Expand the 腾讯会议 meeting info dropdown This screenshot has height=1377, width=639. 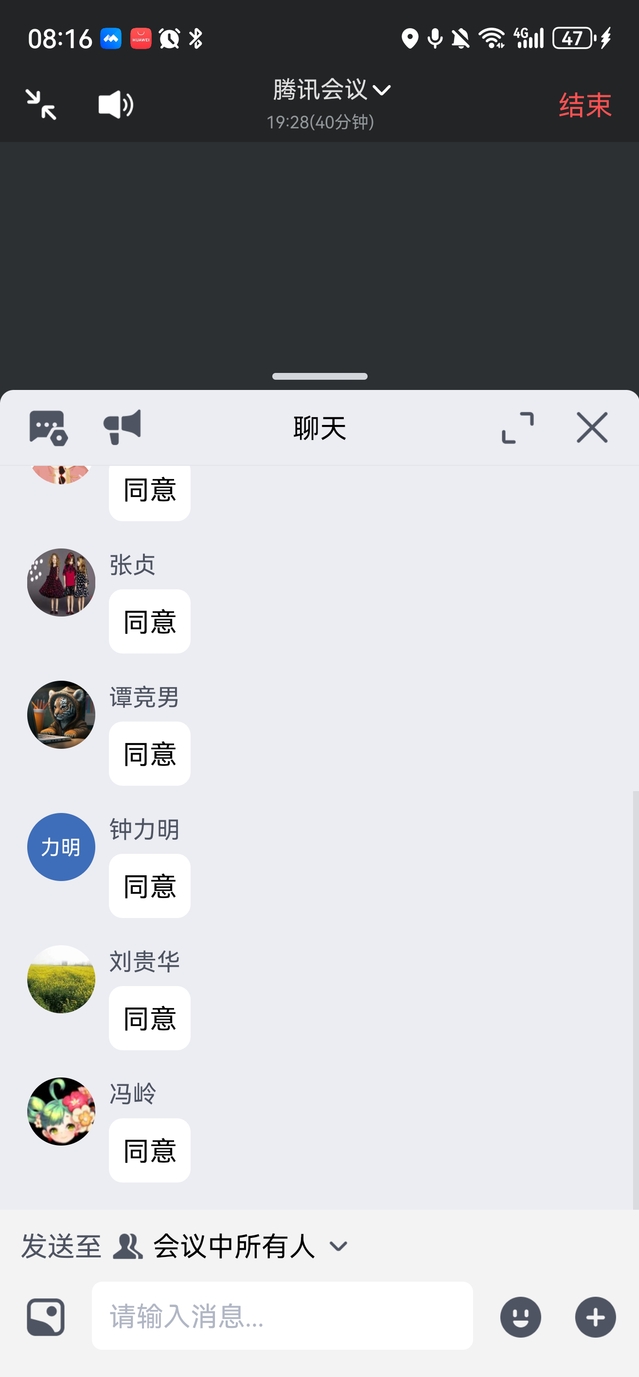pos(331,90)
